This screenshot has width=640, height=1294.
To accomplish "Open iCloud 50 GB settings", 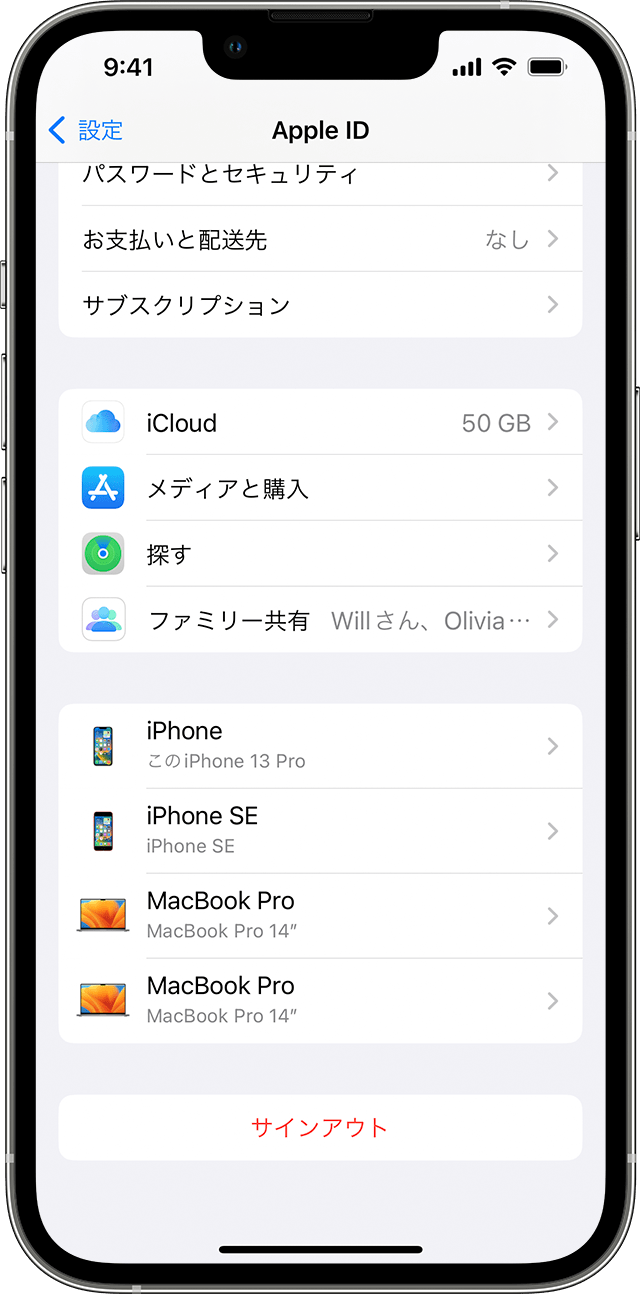I will point(320,422).
